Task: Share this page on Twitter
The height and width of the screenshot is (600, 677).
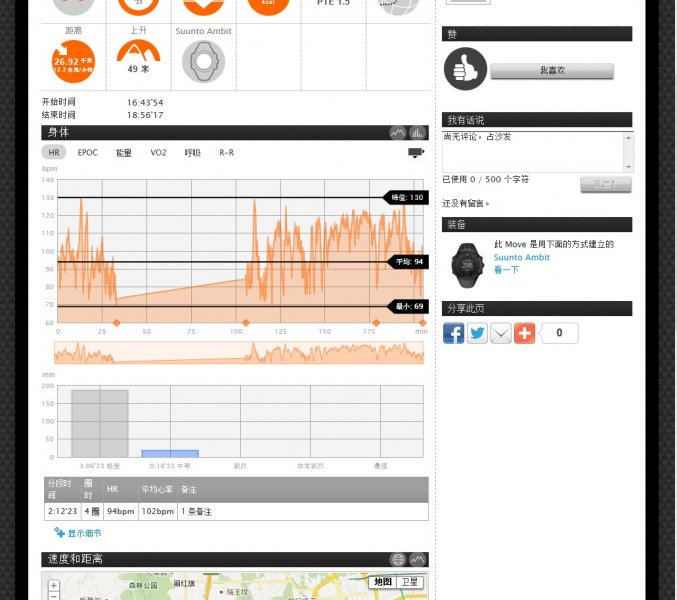Action: pyautogui.click(x=478, y=333)
